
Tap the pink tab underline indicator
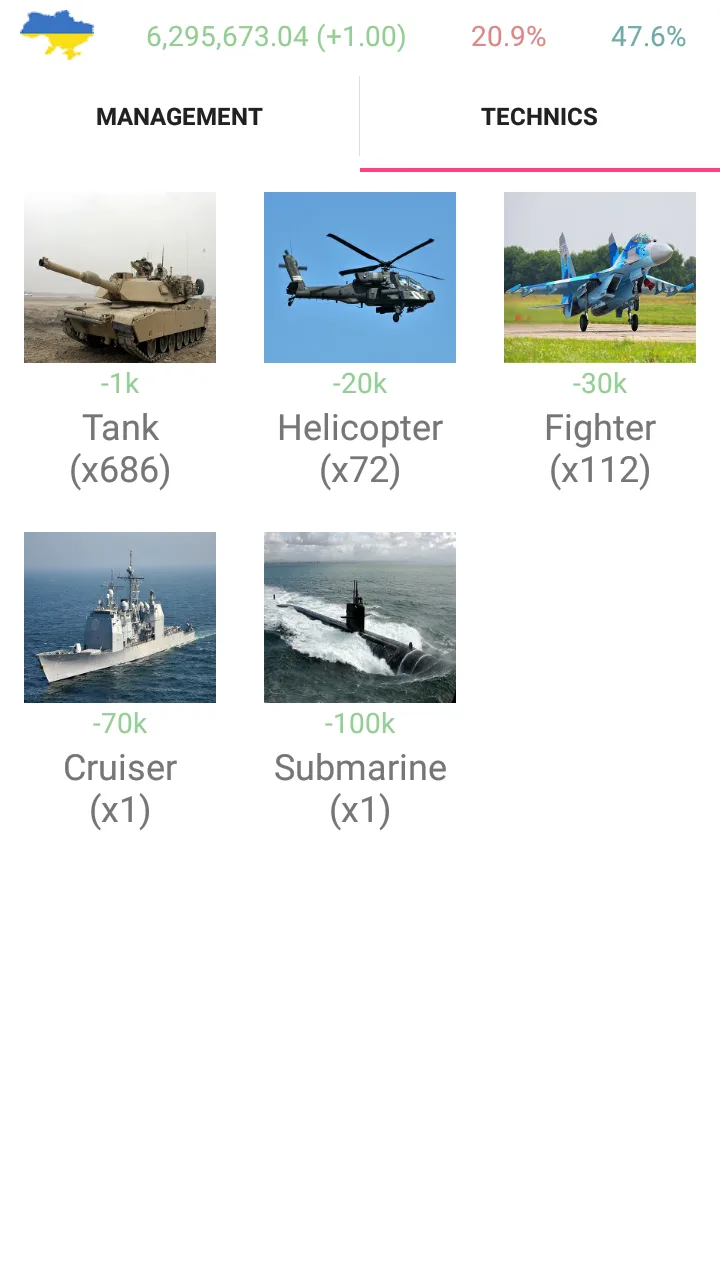[540, 170]
